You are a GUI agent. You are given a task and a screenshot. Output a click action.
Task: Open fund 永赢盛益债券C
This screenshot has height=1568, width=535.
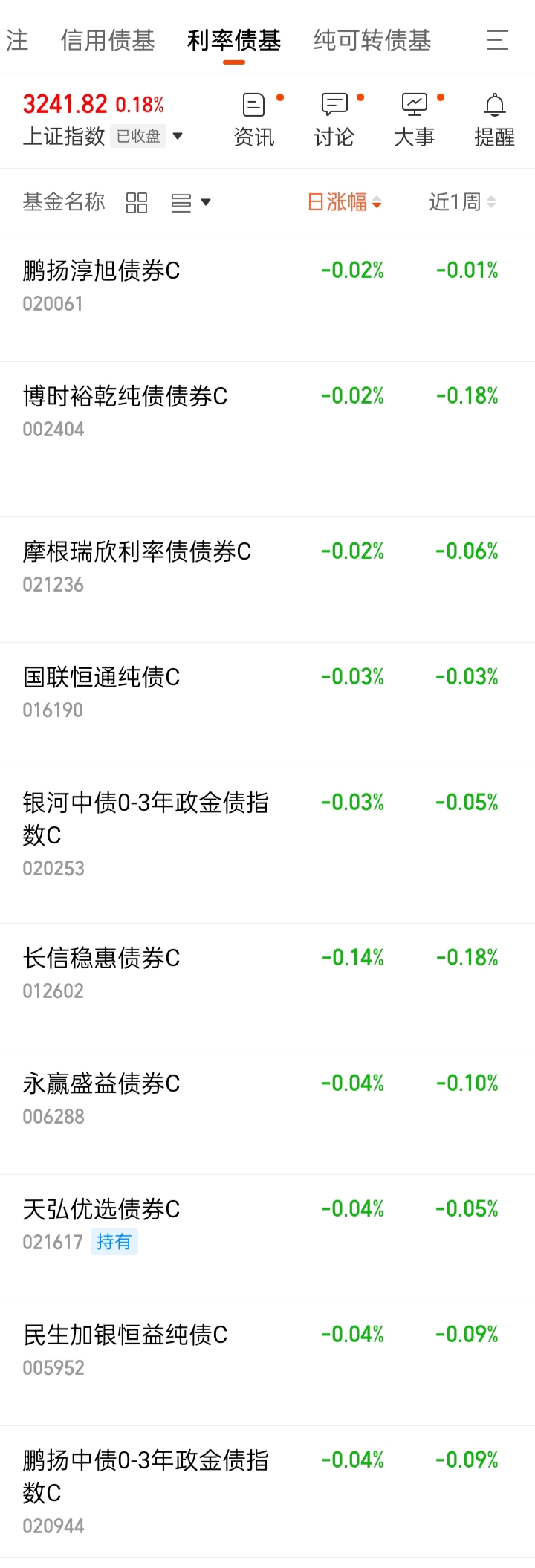coord(267,1112)
